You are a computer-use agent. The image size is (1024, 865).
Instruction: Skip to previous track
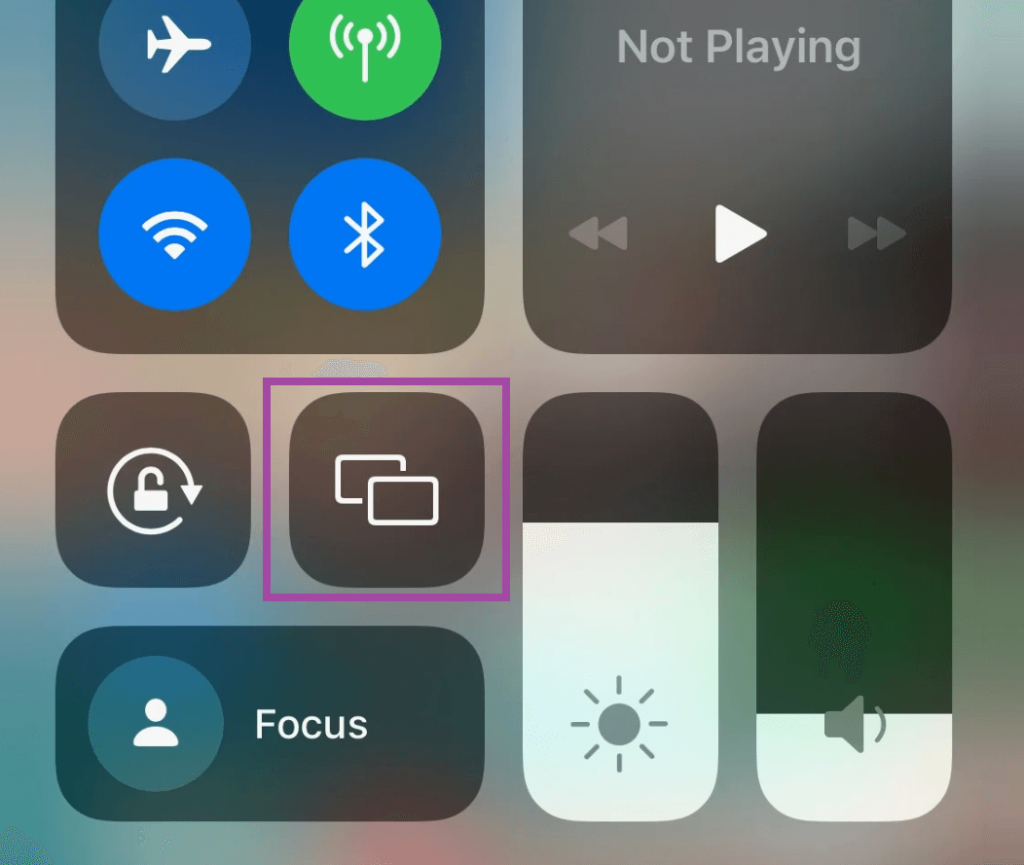click(x=598, y=234)
